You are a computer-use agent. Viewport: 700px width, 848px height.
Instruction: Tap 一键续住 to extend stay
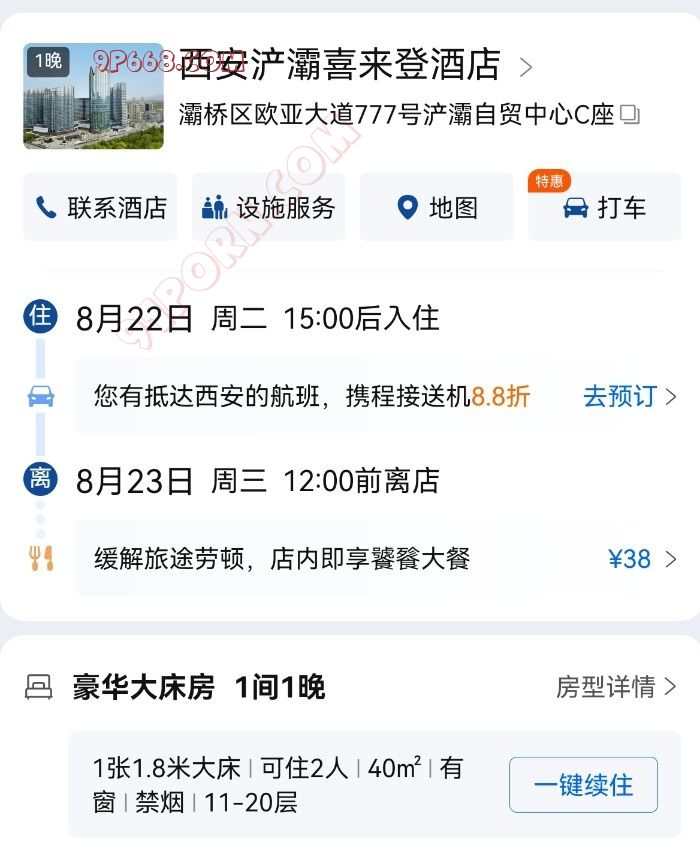click(583, 785)
